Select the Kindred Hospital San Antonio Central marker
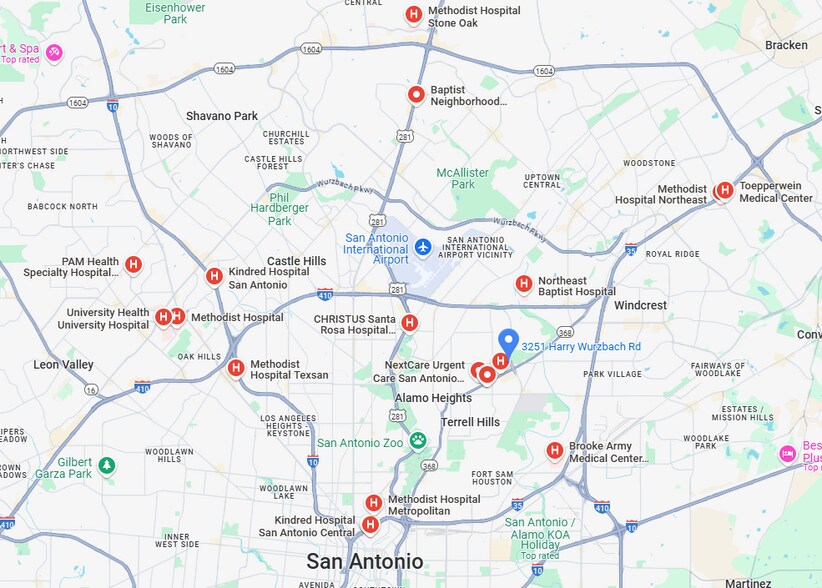822x588 pixels. (370, 524)
